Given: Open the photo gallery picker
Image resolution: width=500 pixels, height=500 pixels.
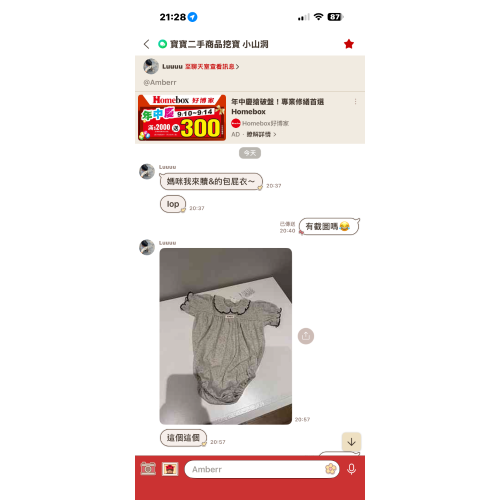Looking at the screenshot, I should 170,469.
